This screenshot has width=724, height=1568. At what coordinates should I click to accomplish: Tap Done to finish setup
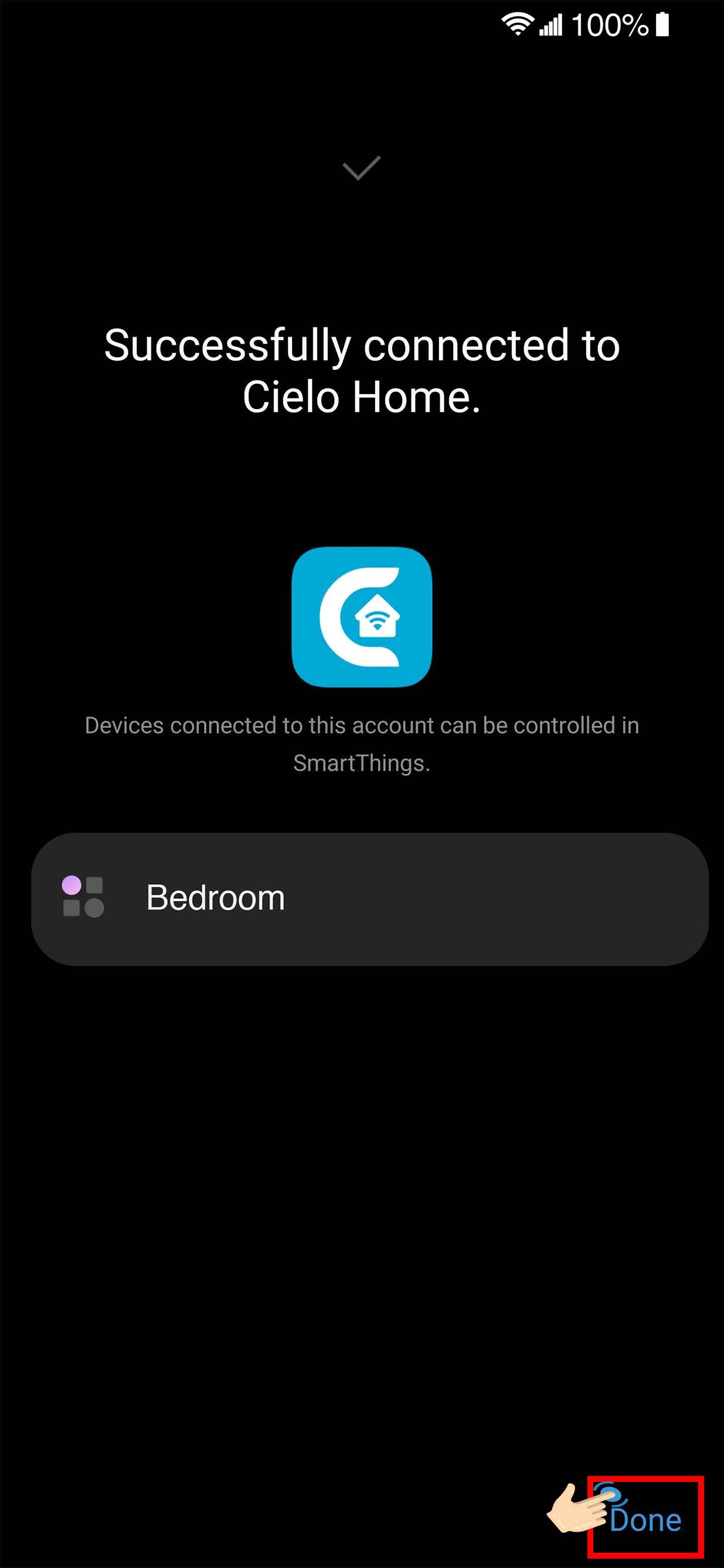point(645,1520)
